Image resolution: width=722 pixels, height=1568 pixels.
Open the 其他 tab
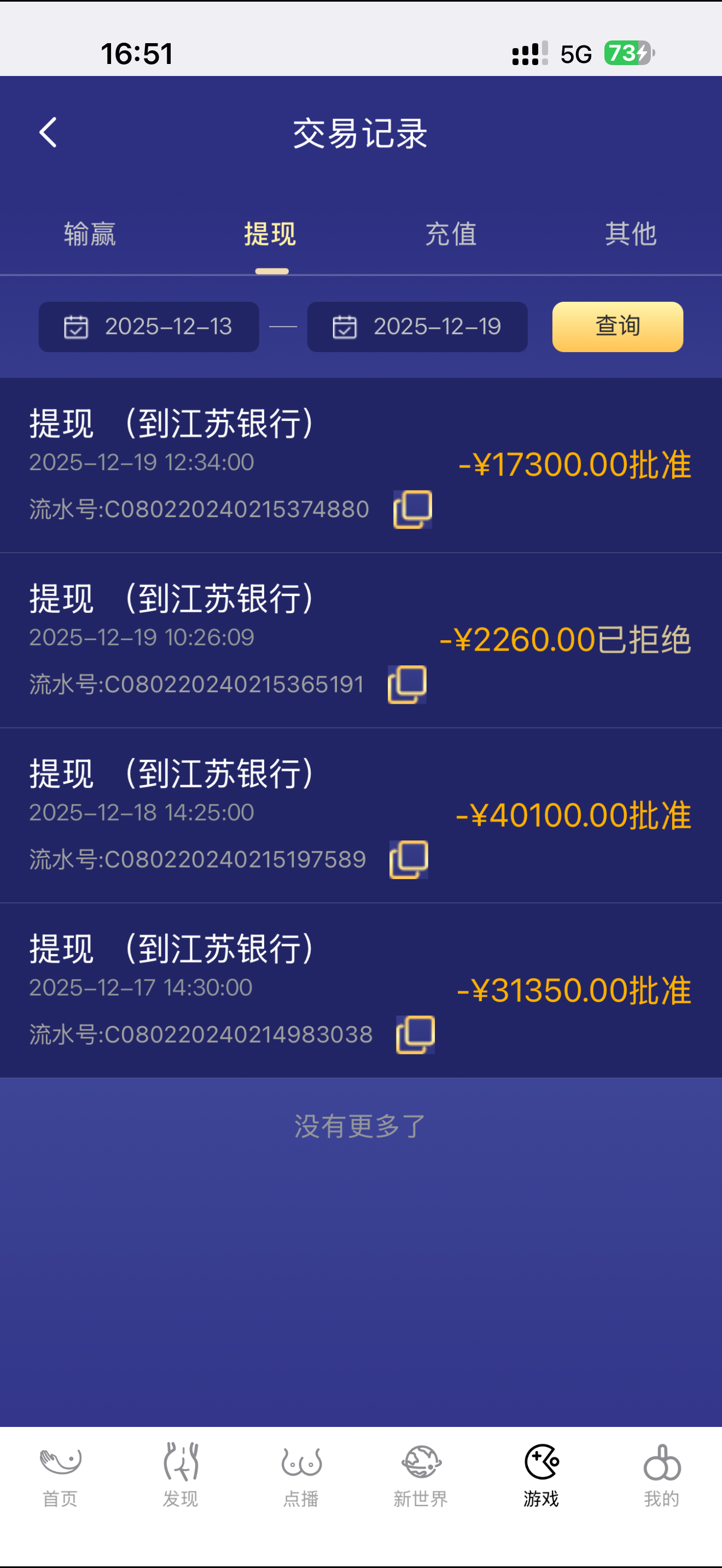(x=631, y=235)
